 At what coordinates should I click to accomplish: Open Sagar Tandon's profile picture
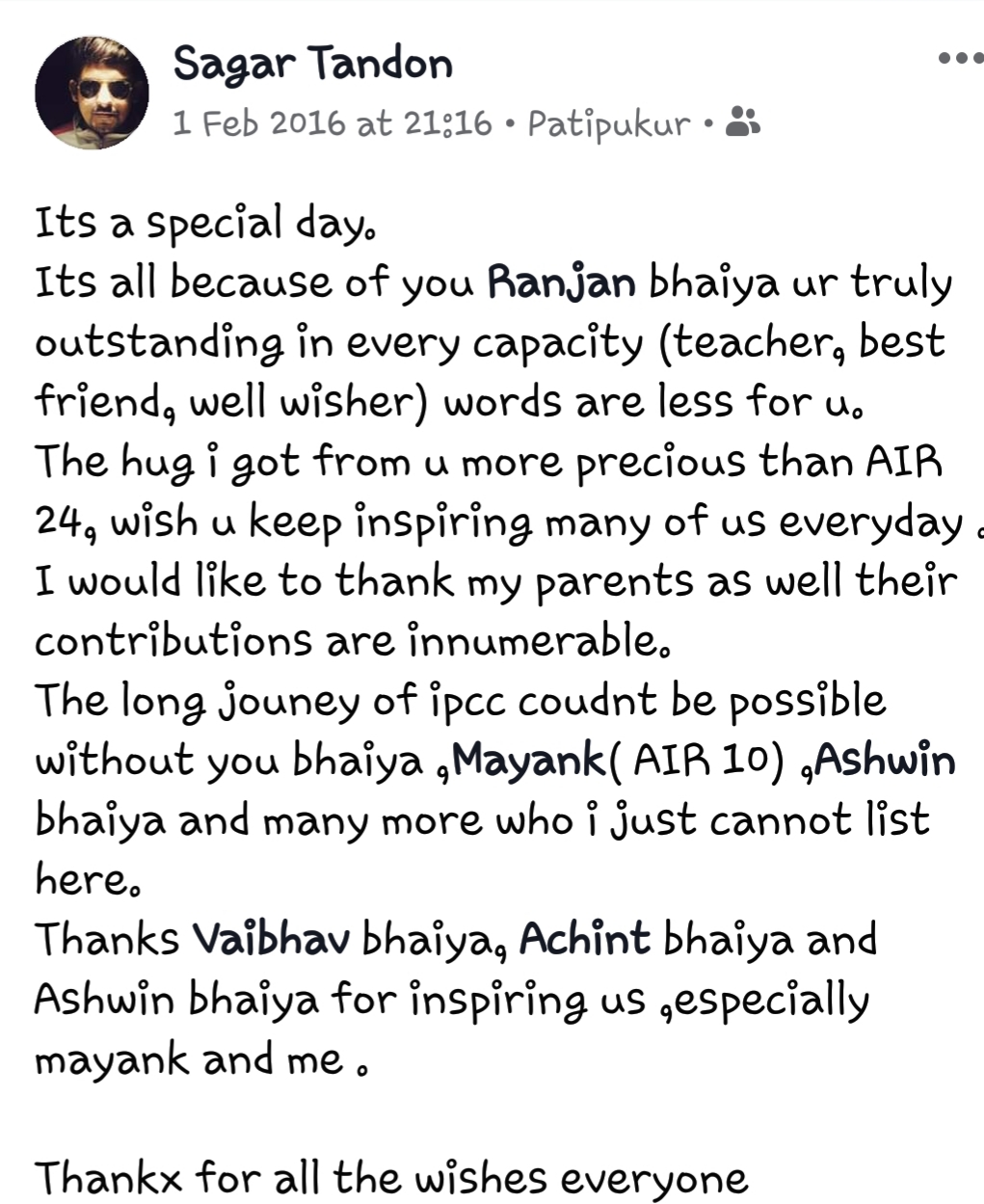point(92,93)
